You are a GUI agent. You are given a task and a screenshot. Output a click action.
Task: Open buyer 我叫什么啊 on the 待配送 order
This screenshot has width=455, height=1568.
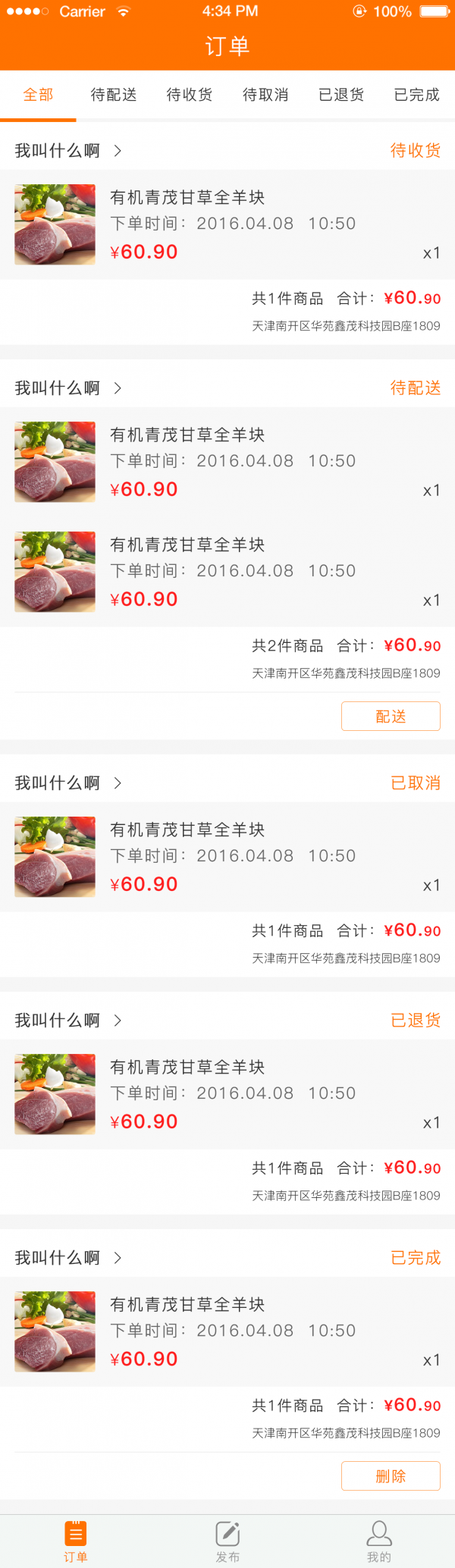(x=68, y=388)
